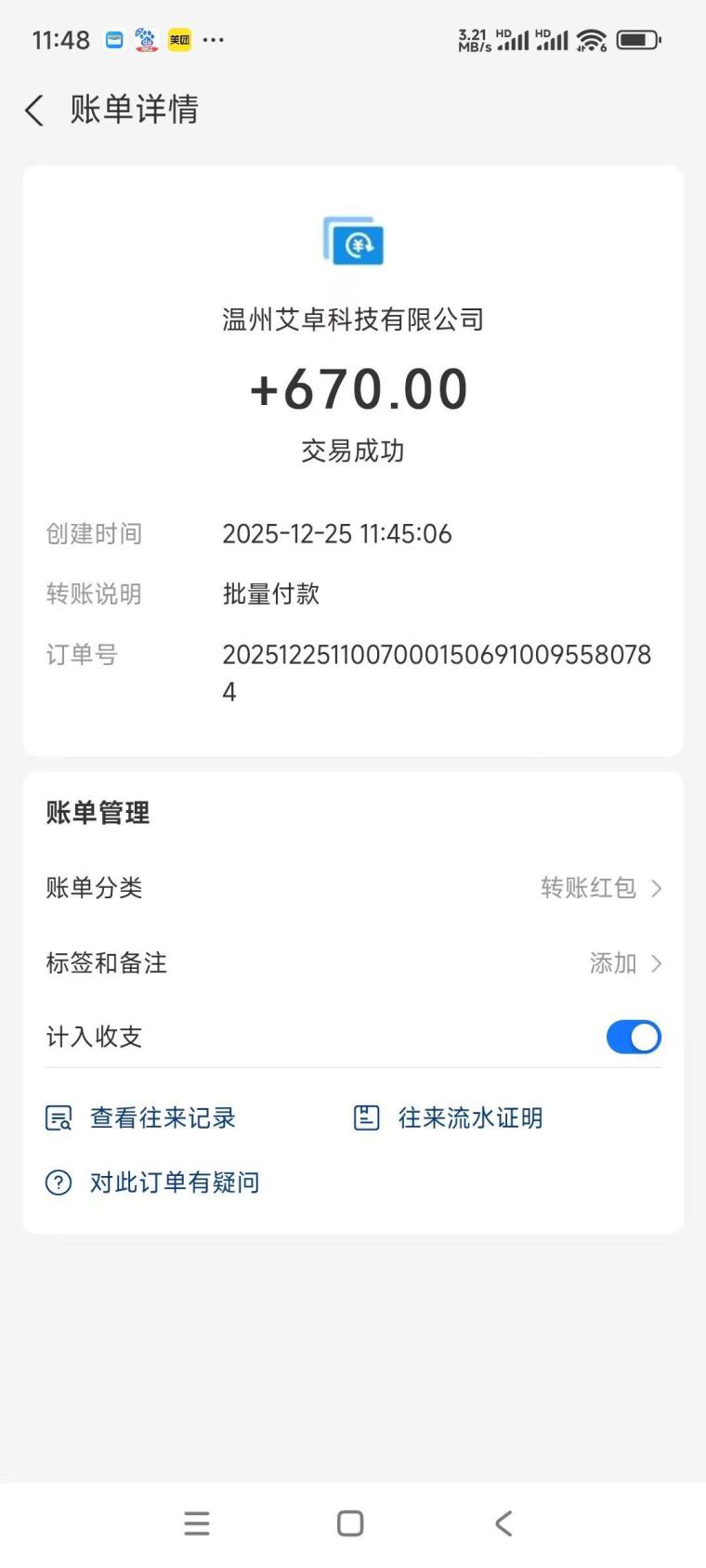The height and width of the screenshot is (1568, 706).
Task: Click the 查看往来记录 link
Action: [162, 1117]
